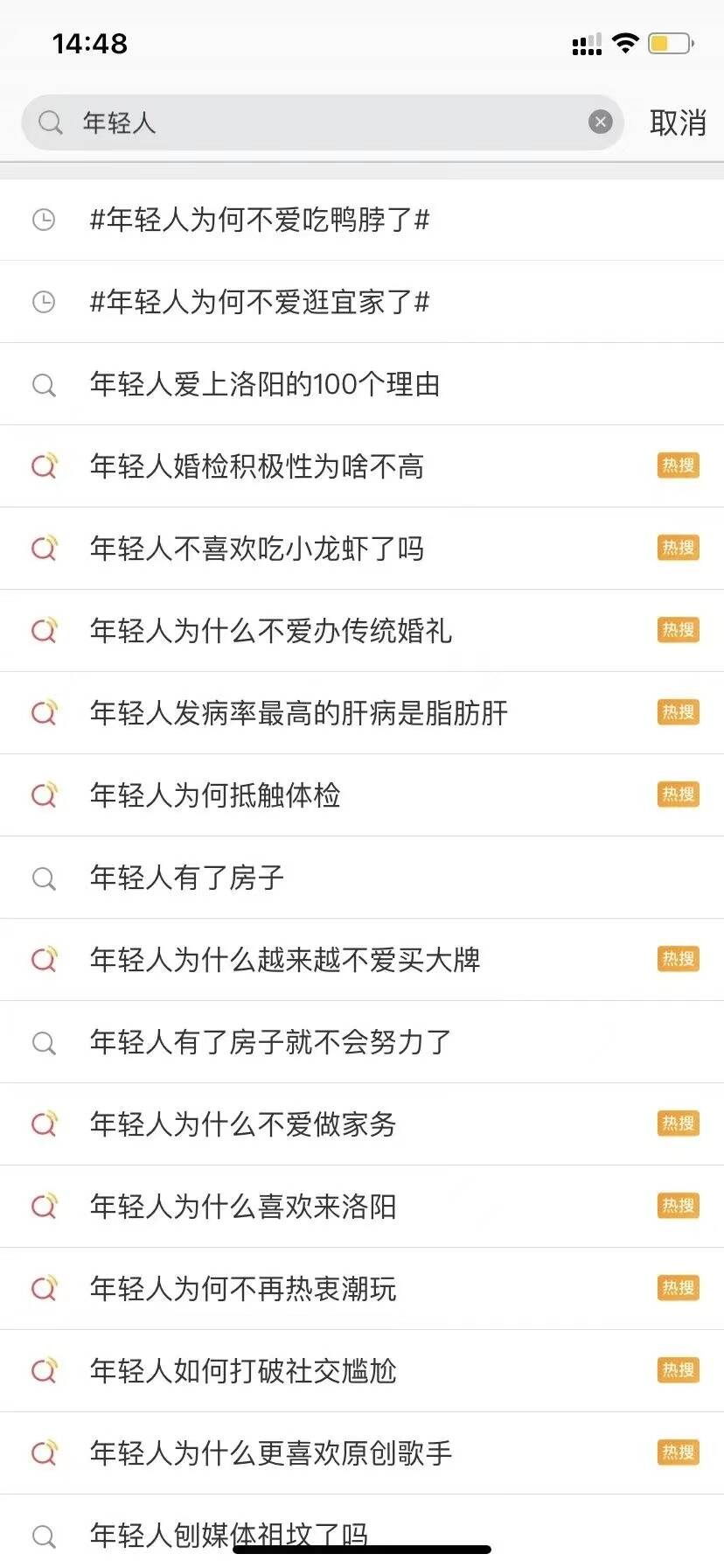Open 年轻人为什么更喜欢原创歌手
Viewport: 724px width, 1568px height.
271,1453
